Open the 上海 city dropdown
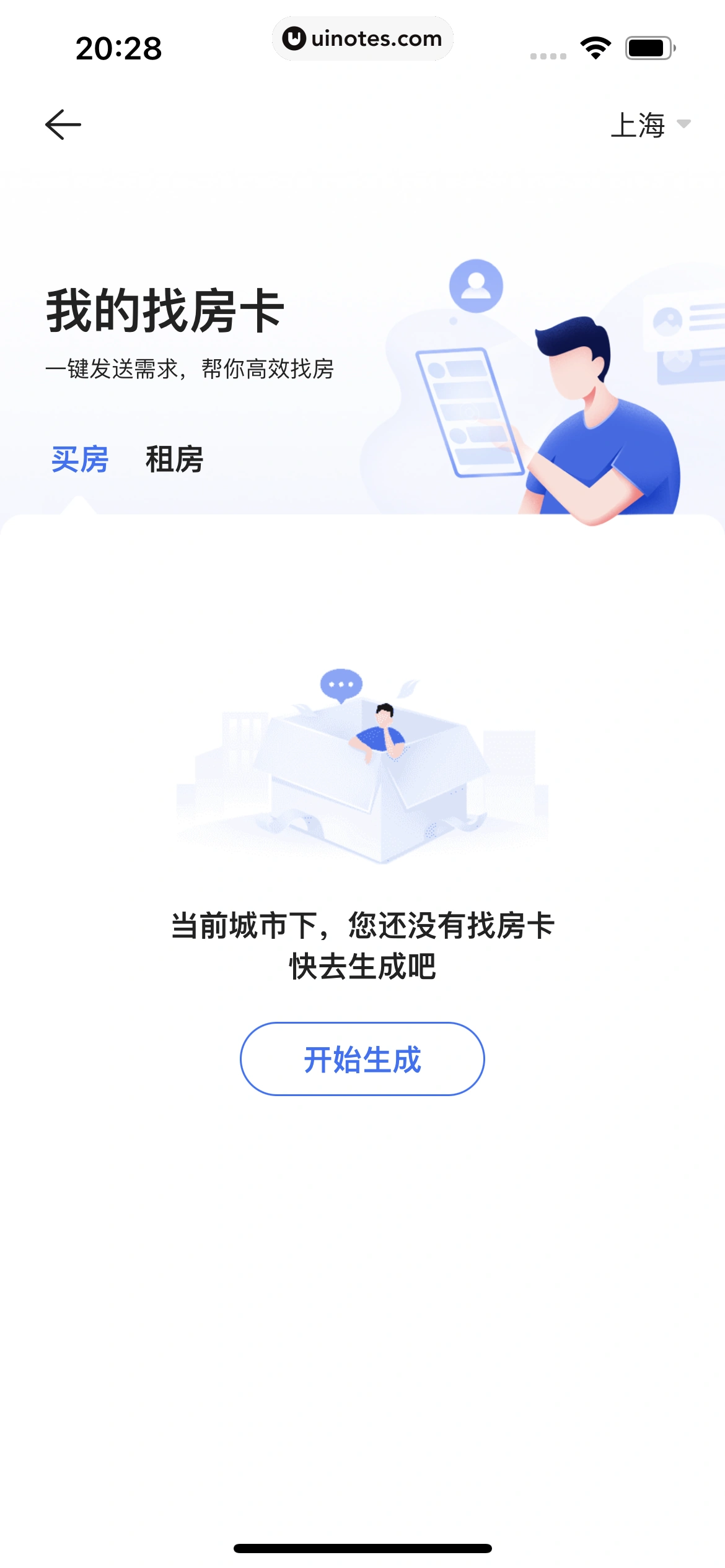This screenshot has width=725, height=1568. coord(649,124)
